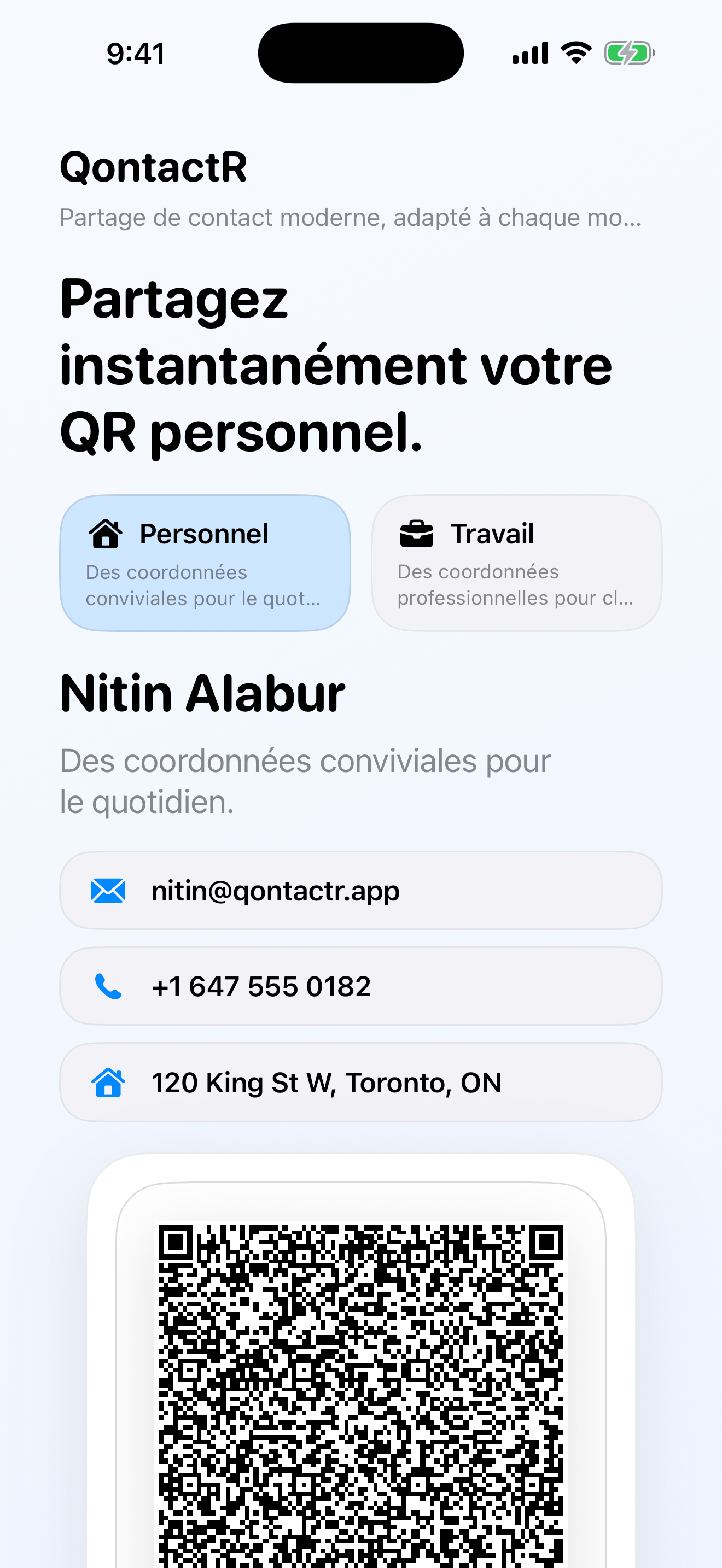
Task: Tap the blue home icon beside the address
Action: (108, 1083)
